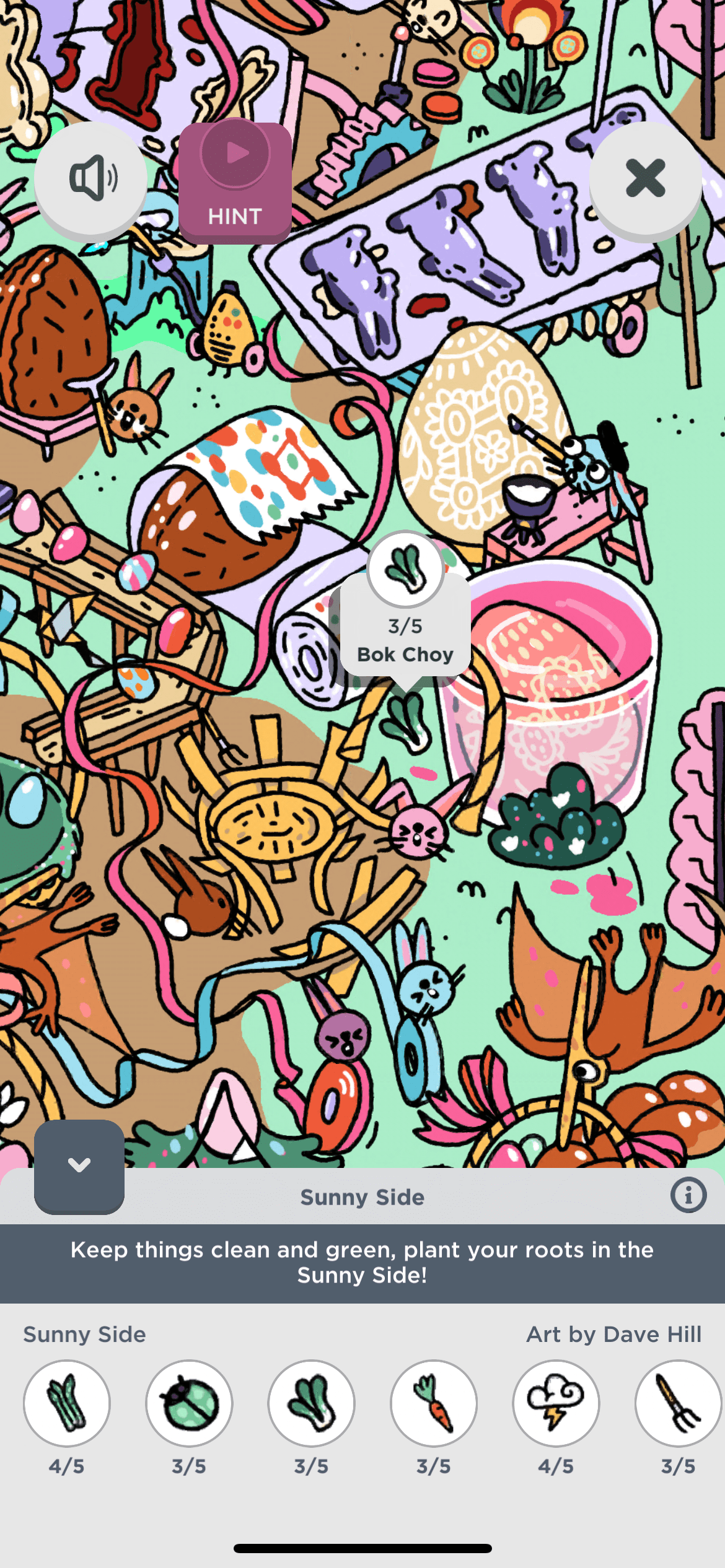725x1568 pixels.
Task: Close the hidden object game
Action: pyautogui.click(x=645, y=178)
